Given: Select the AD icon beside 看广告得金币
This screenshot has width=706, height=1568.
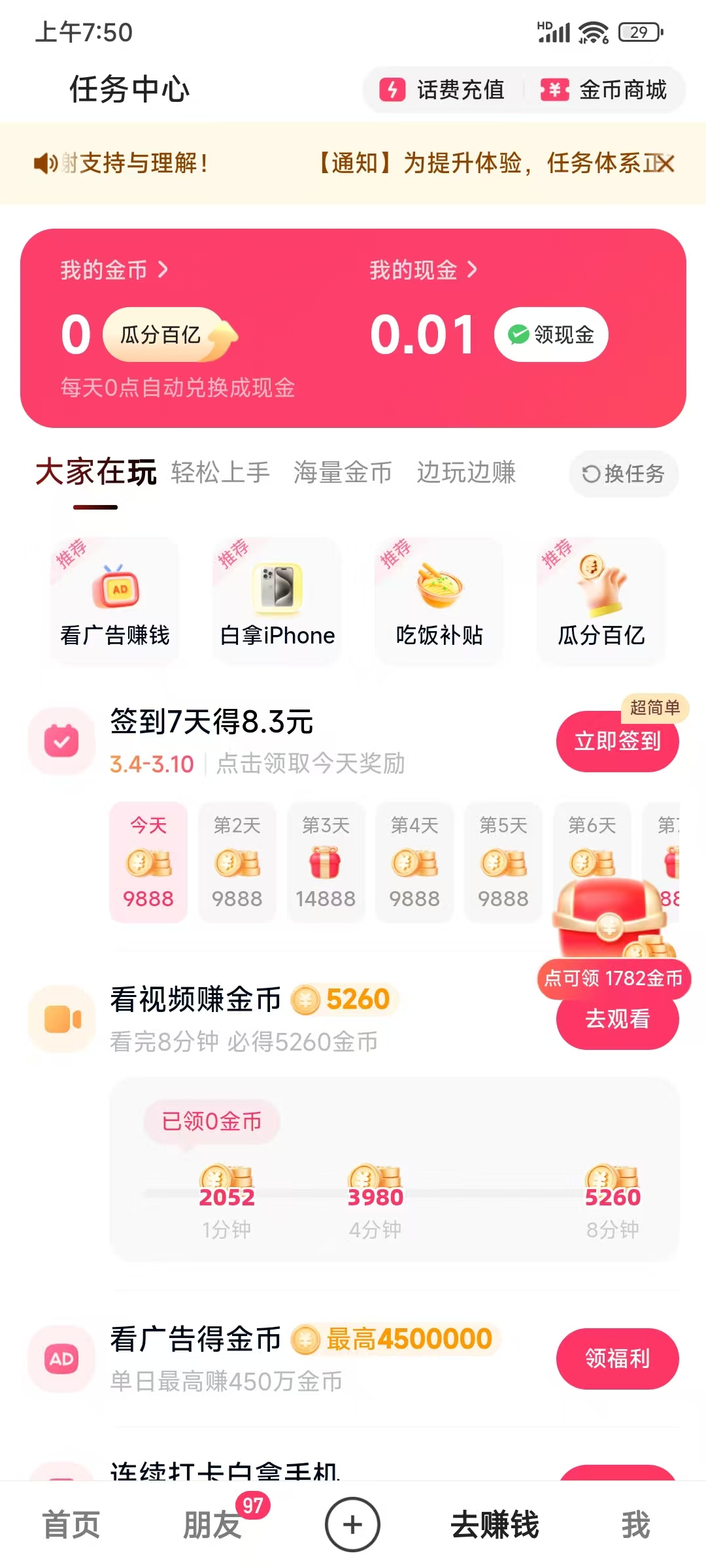Looking at the screenshot, I should 61,1358.
